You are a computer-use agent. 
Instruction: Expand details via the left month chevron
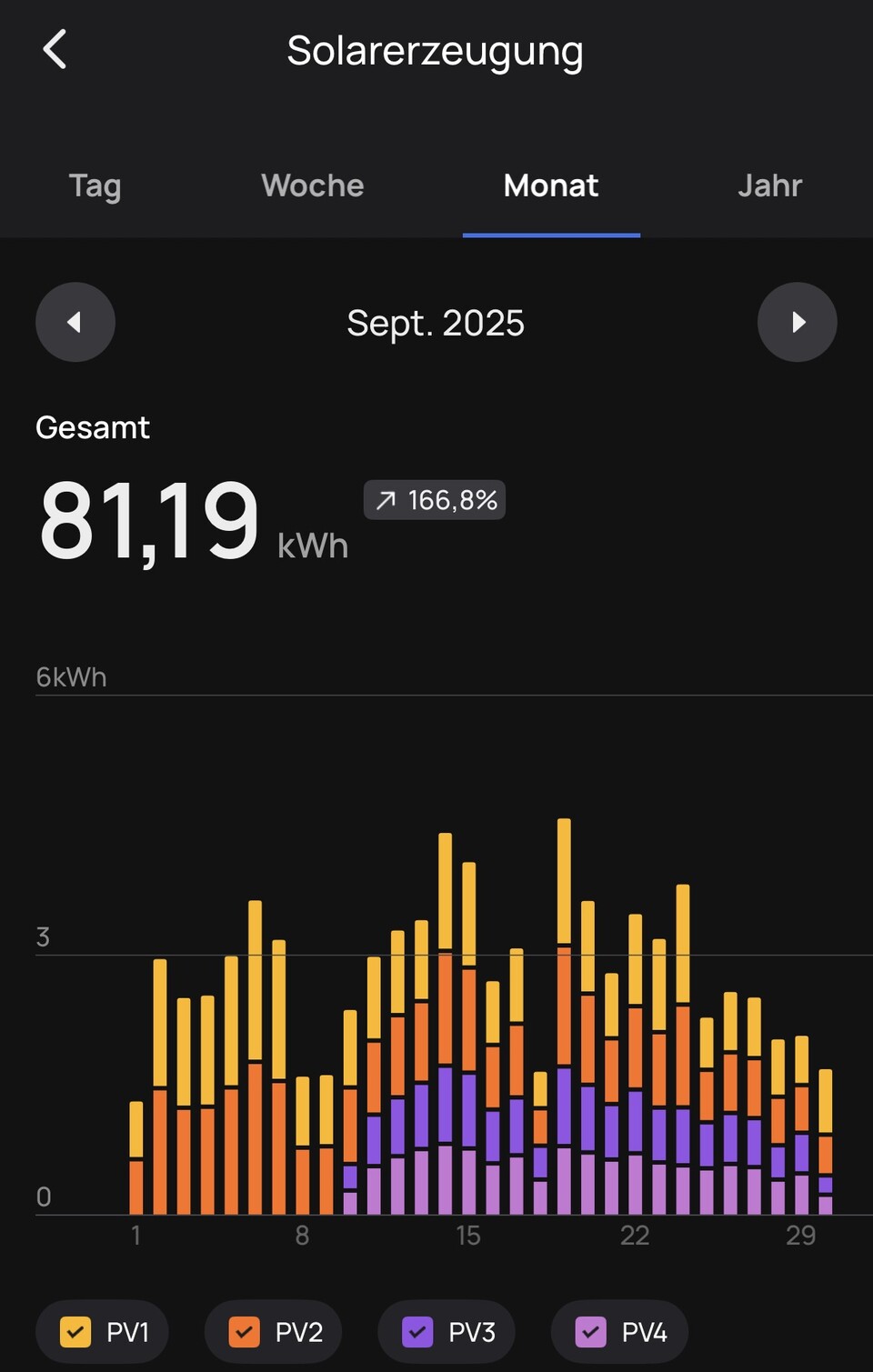[x=75, y=322]
